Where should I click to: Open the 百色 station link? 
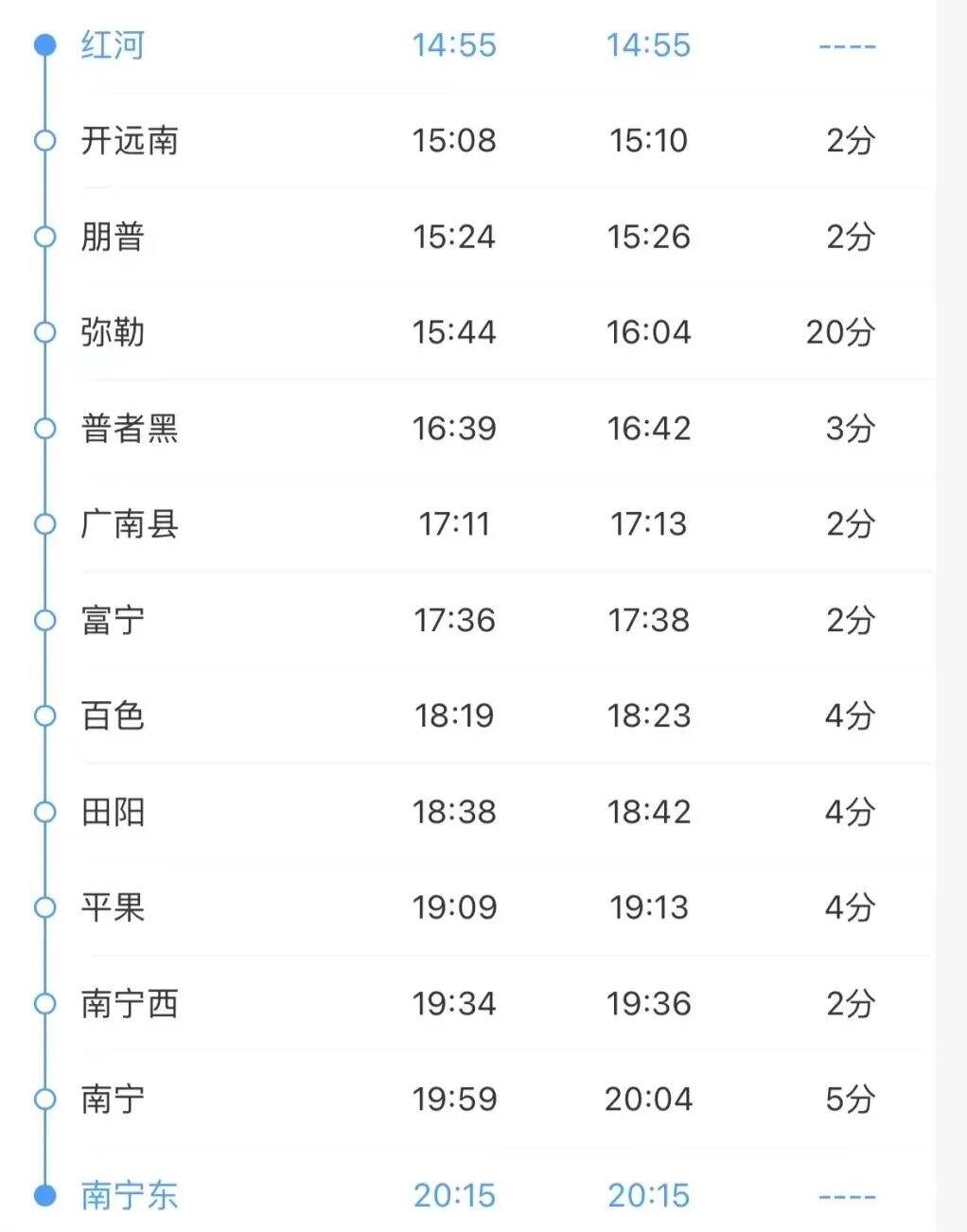112,716
